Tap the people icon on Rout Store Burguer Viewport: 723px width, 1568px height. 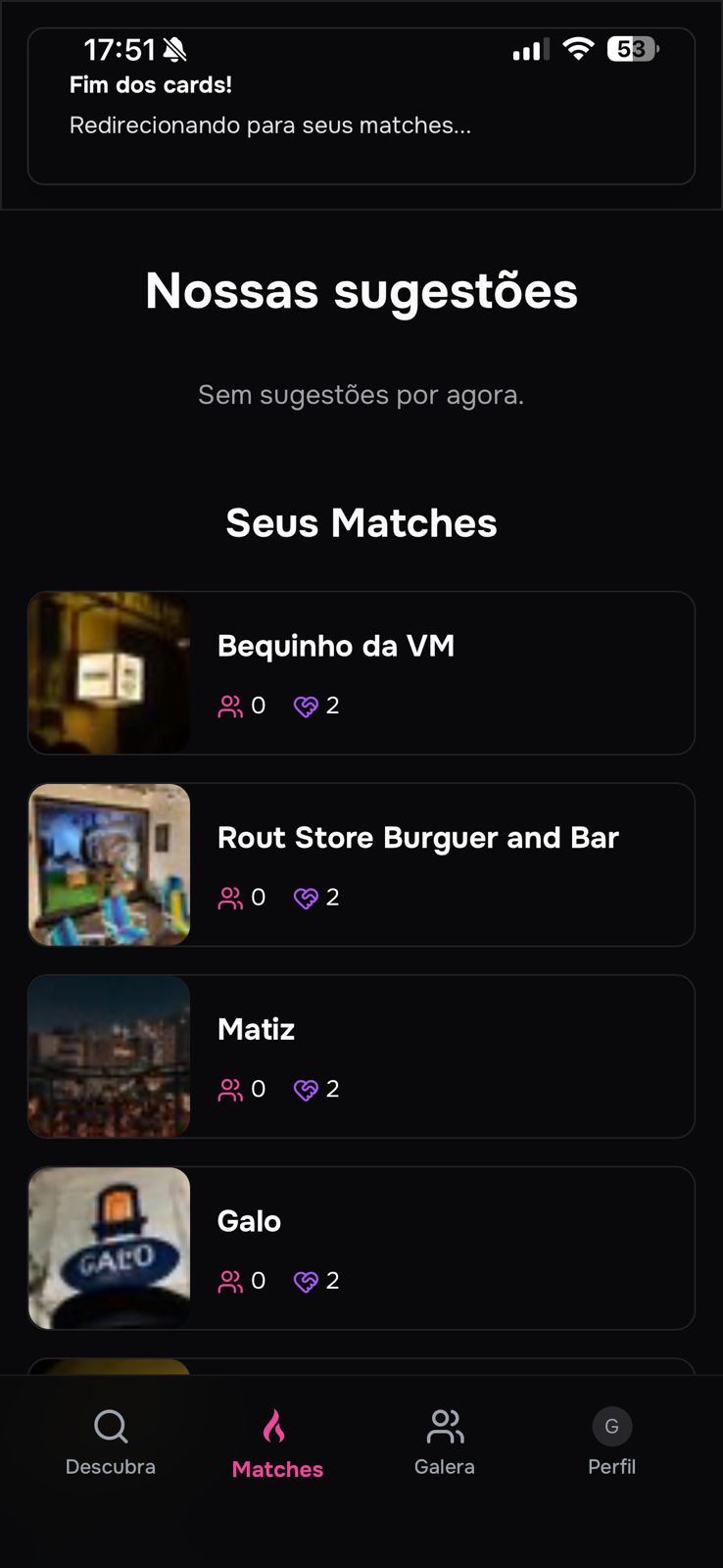point(229,897)
